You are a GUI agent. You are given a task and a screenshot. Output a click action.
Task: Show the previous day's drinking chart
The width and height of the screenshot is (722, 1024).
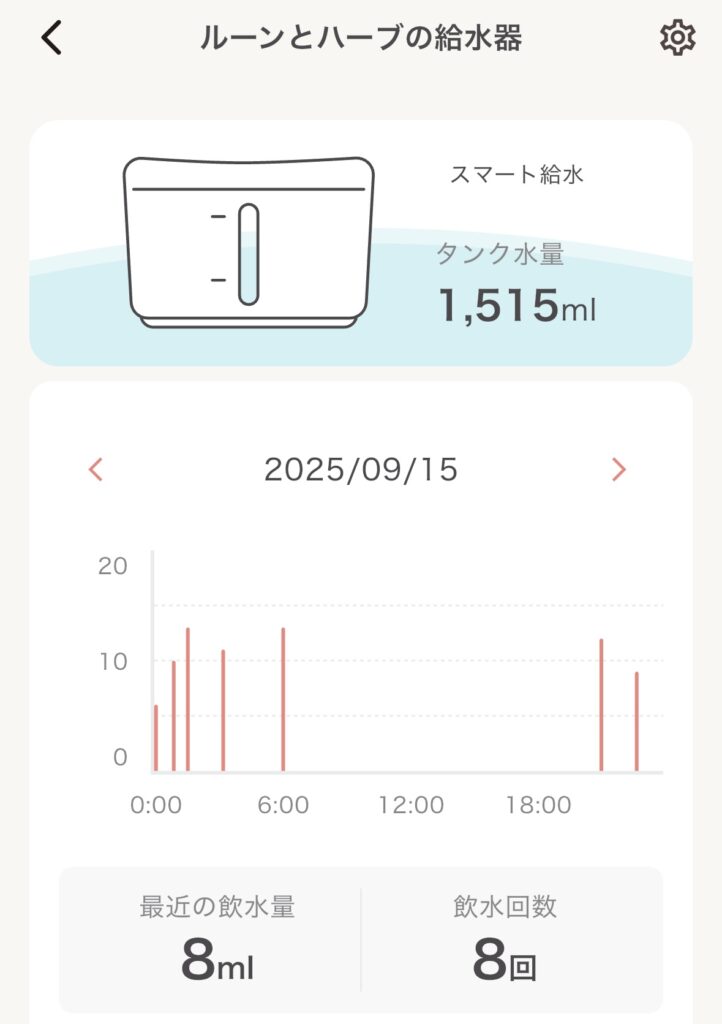coord(96,469)
